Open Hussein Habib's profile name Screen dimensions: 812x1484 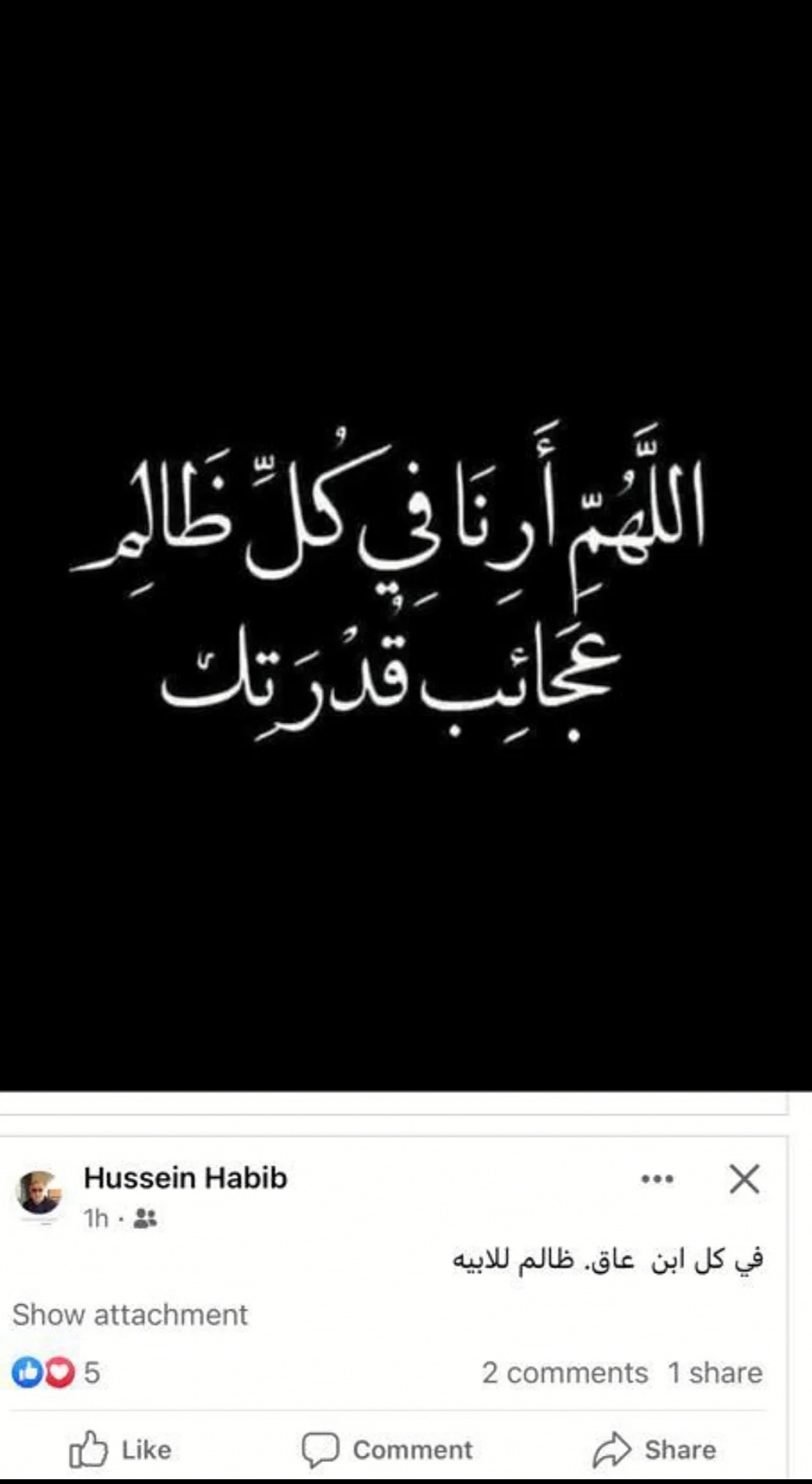tap(185, 1178)
